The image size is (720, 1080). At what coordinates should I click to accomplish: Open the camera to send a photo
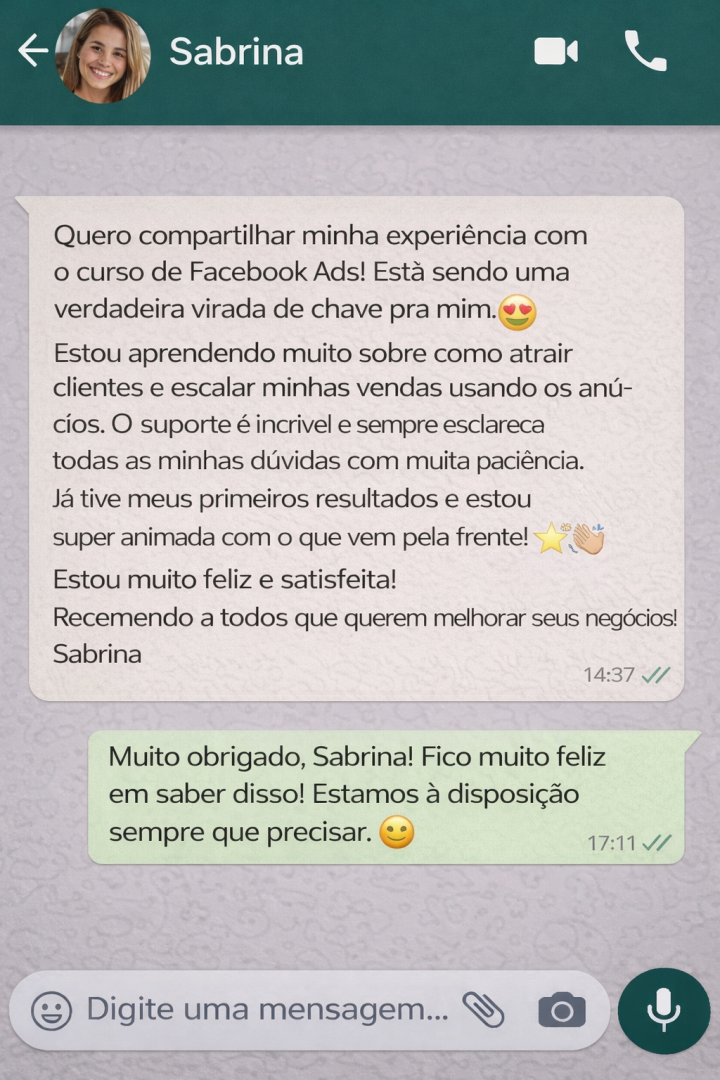[562, 1011]
